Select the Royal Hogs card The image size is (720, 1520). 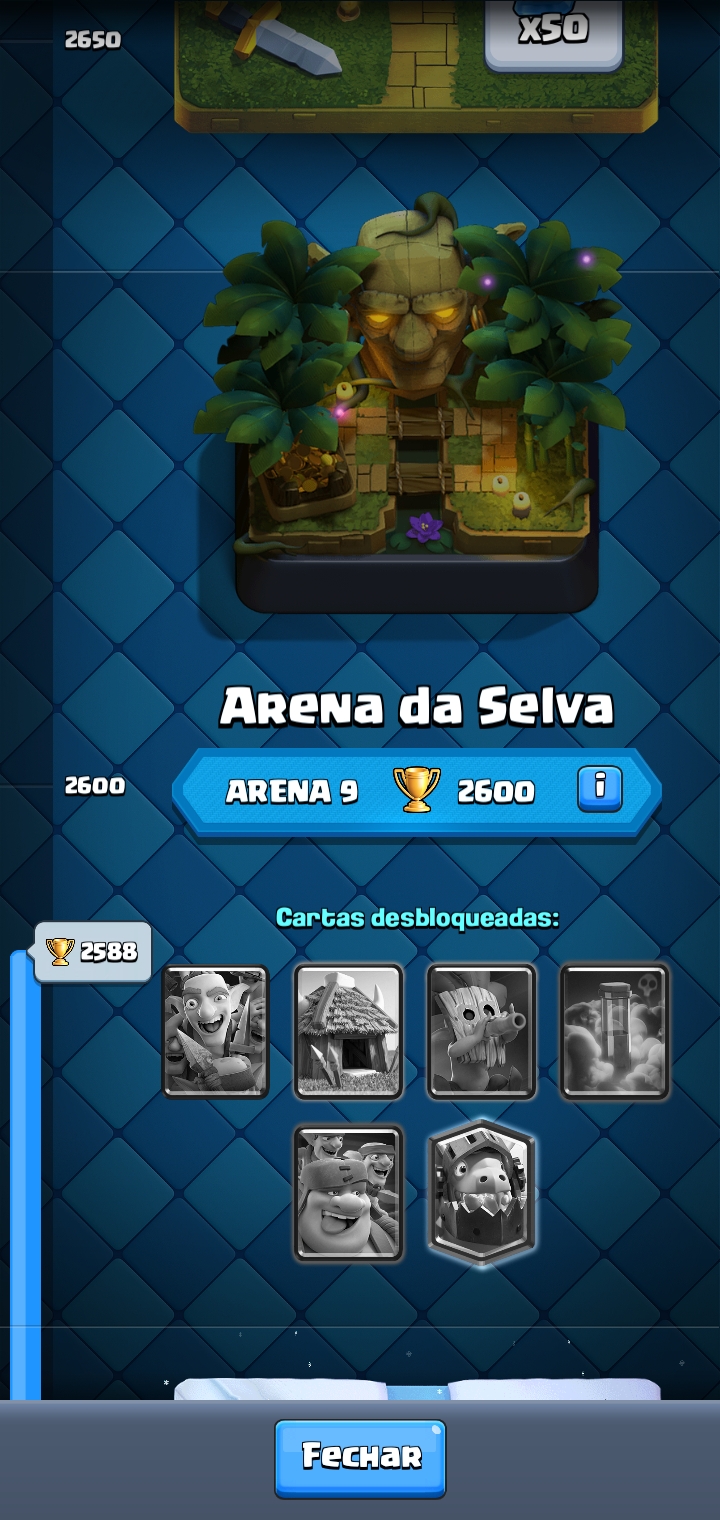pyautogui.click(x=348, y=1192)
